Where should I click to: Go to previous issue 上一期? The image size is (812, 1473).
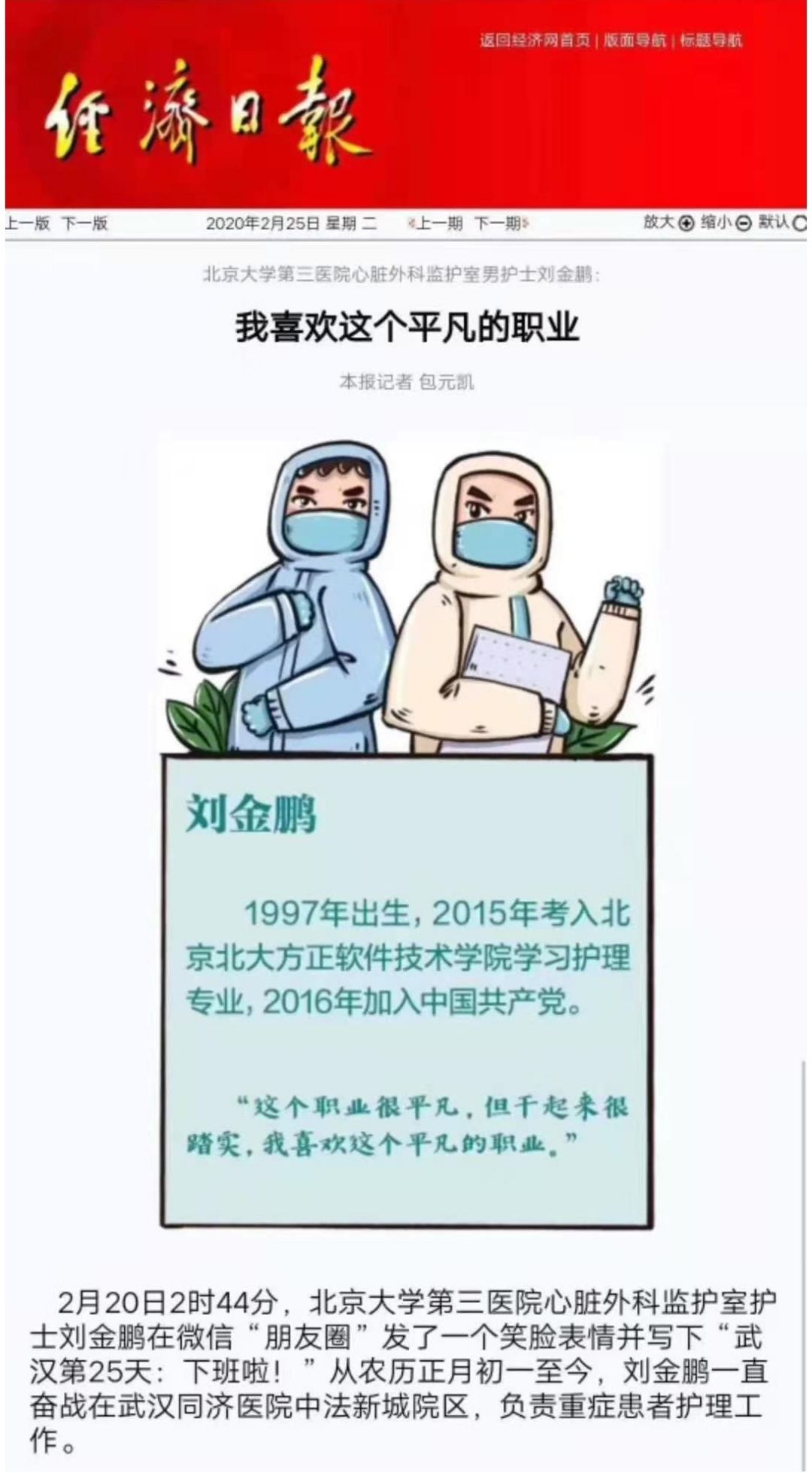coord(438,223)
